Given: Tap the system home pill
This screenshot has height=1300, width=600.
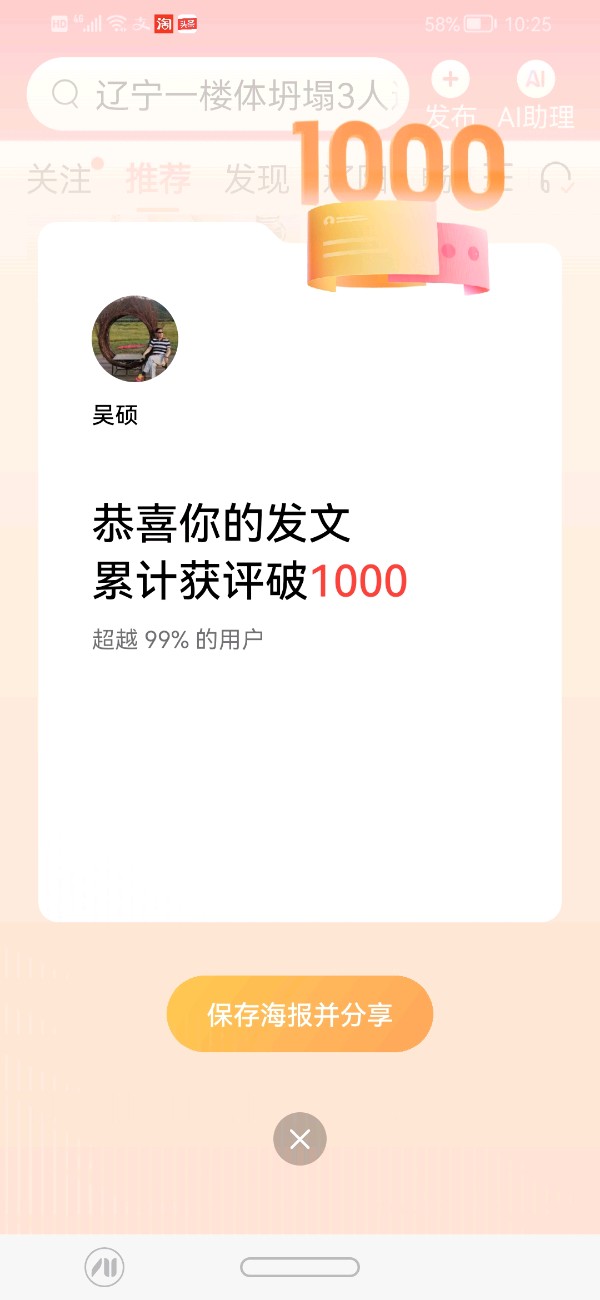Looking at the screenshot, I should pos(299,1267).
